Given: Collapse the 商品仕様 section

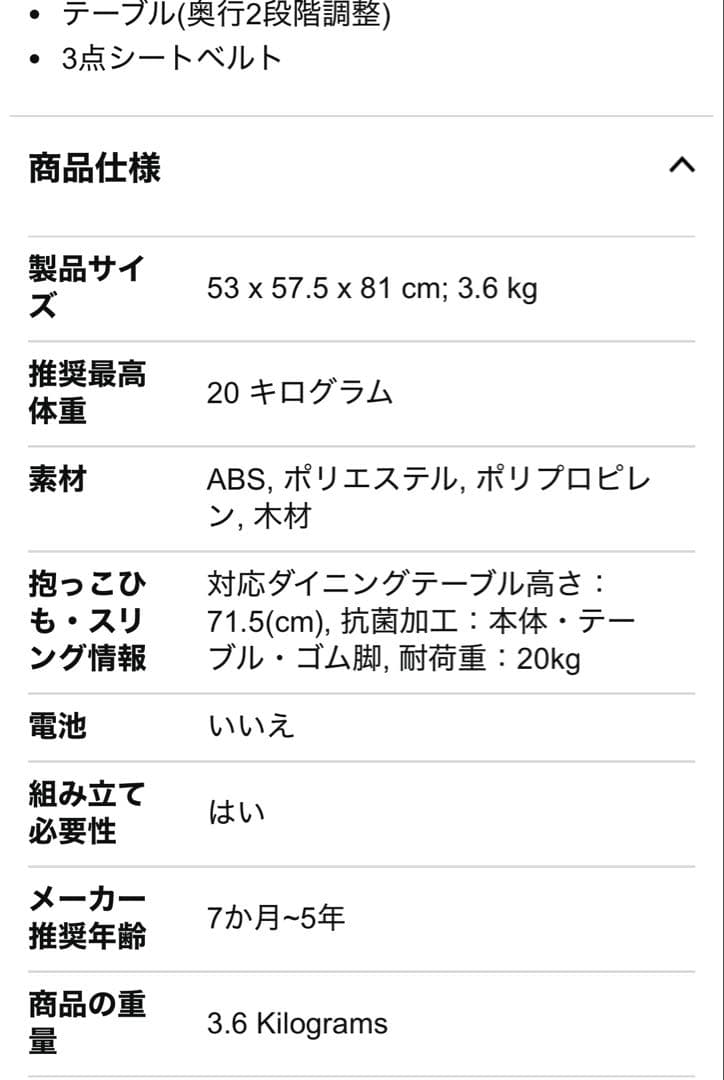Looking at the screenshot, I should click(681, 166).
